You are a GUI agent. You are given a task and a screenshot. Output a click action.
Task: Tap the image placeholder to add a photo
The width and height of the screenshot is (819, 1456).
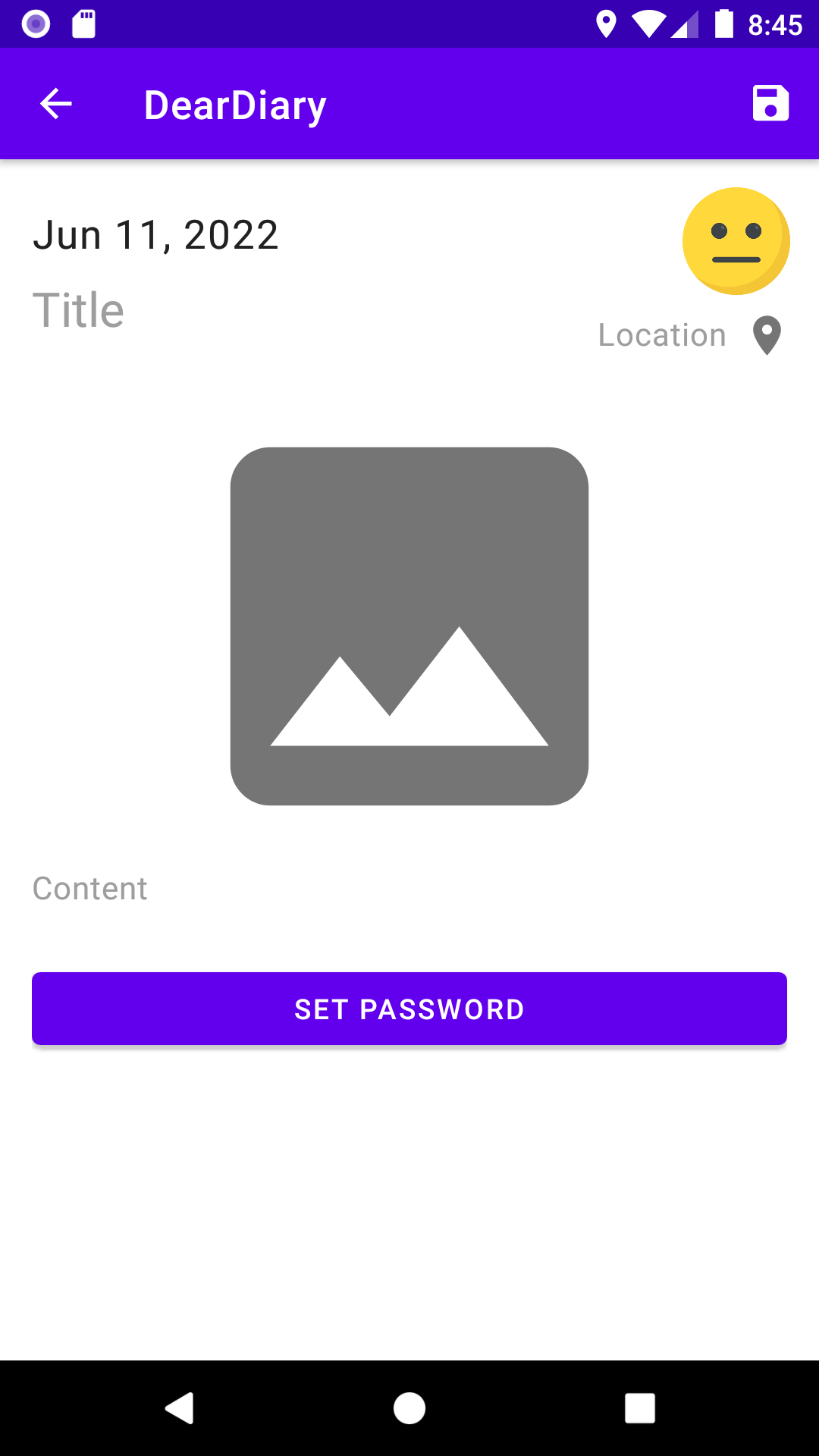409,626
